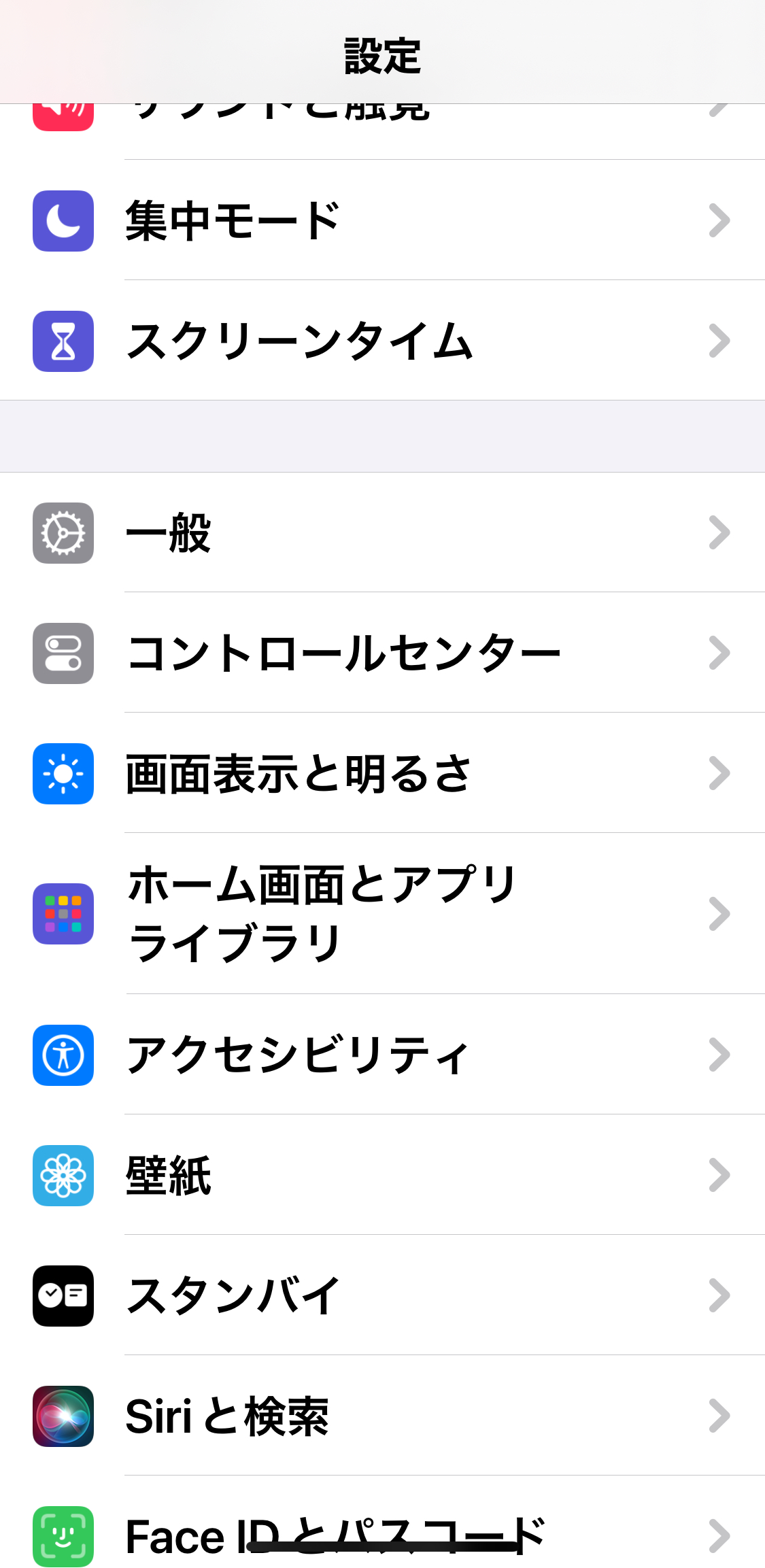The image size is (765, 1568).
Task: Open ホーム画面とアプリライブラリ settings
Action: pyautogui.click(x=381, y=914)
